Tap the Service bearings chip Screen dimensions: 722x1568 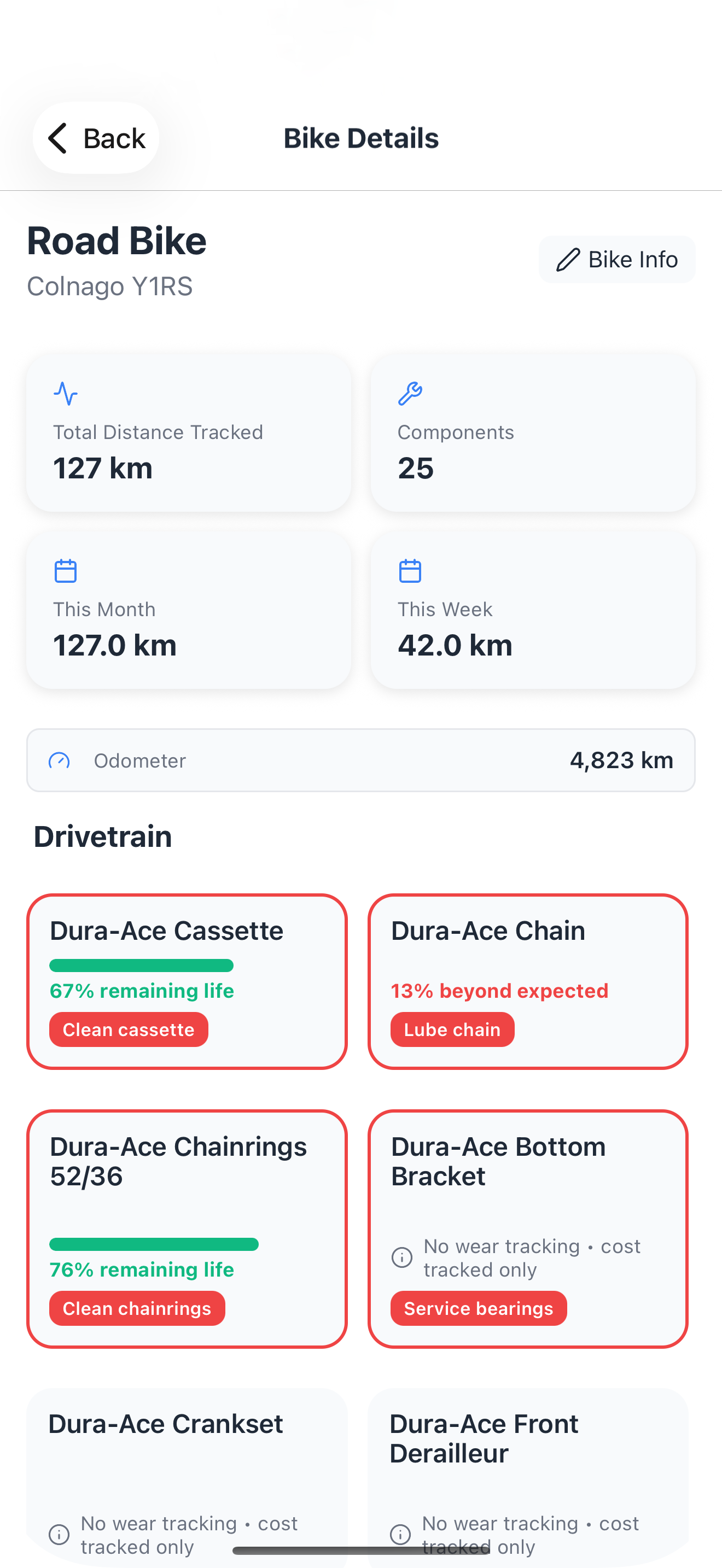(x=479, y=1308)
